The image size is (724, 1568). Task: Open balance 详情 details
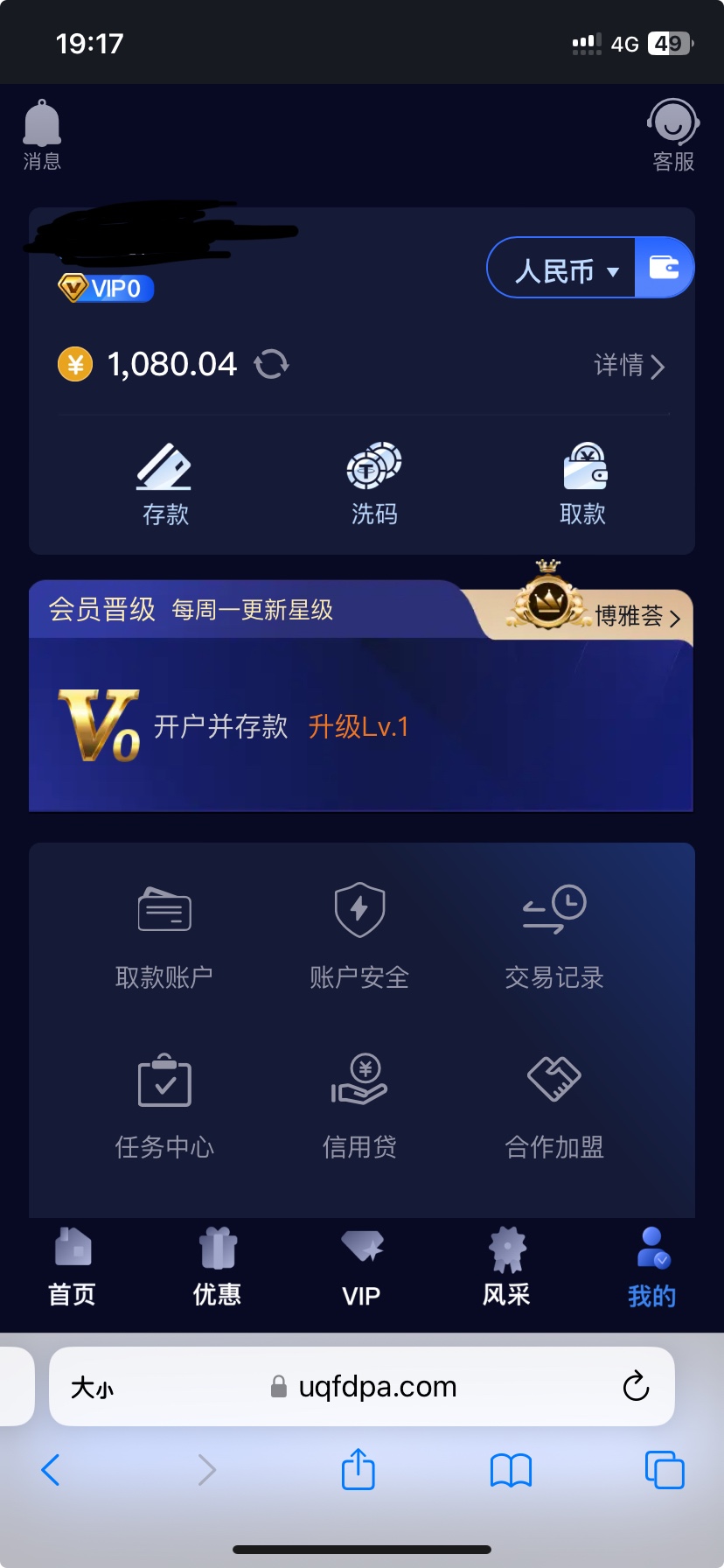point(630,366)
